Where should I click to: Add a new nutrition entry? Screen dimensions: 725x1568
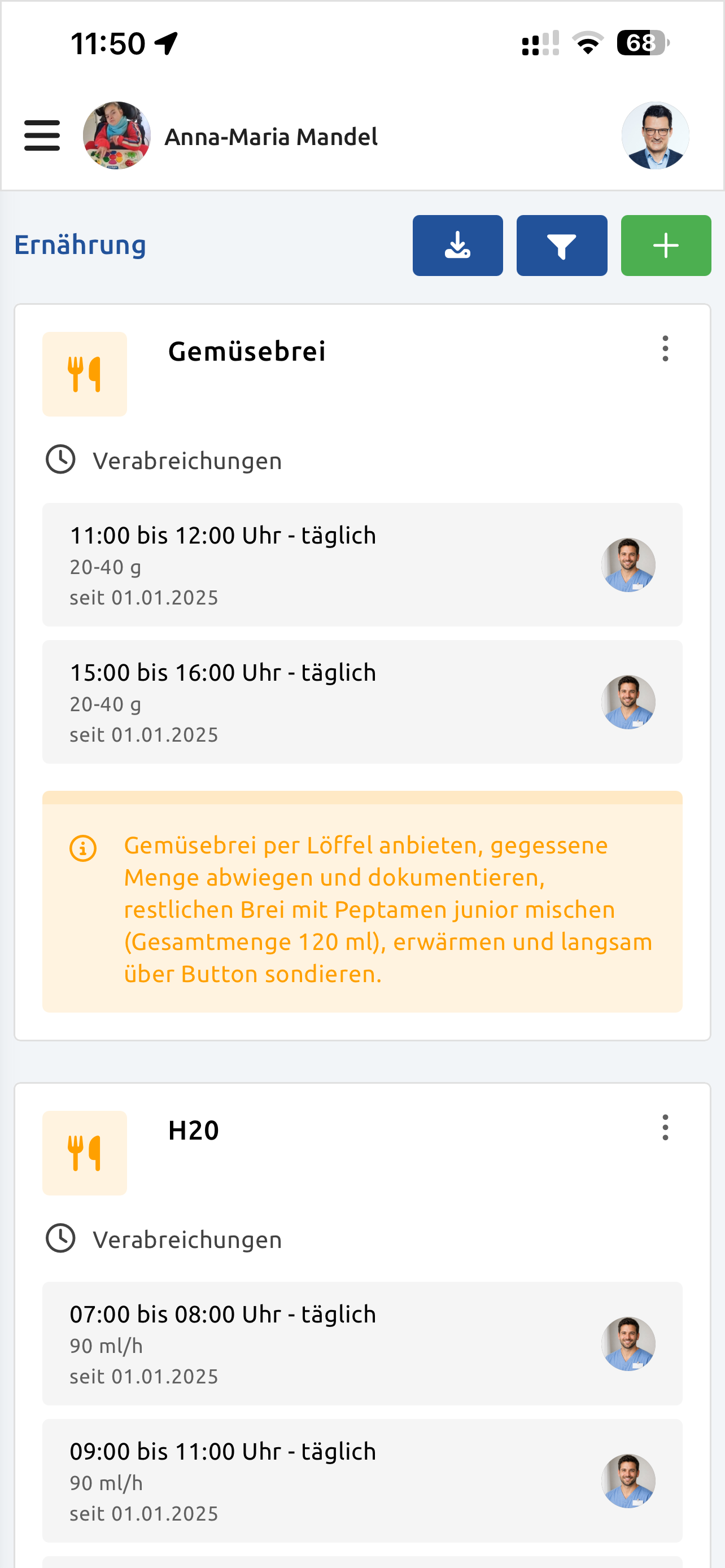coord(666,246)
